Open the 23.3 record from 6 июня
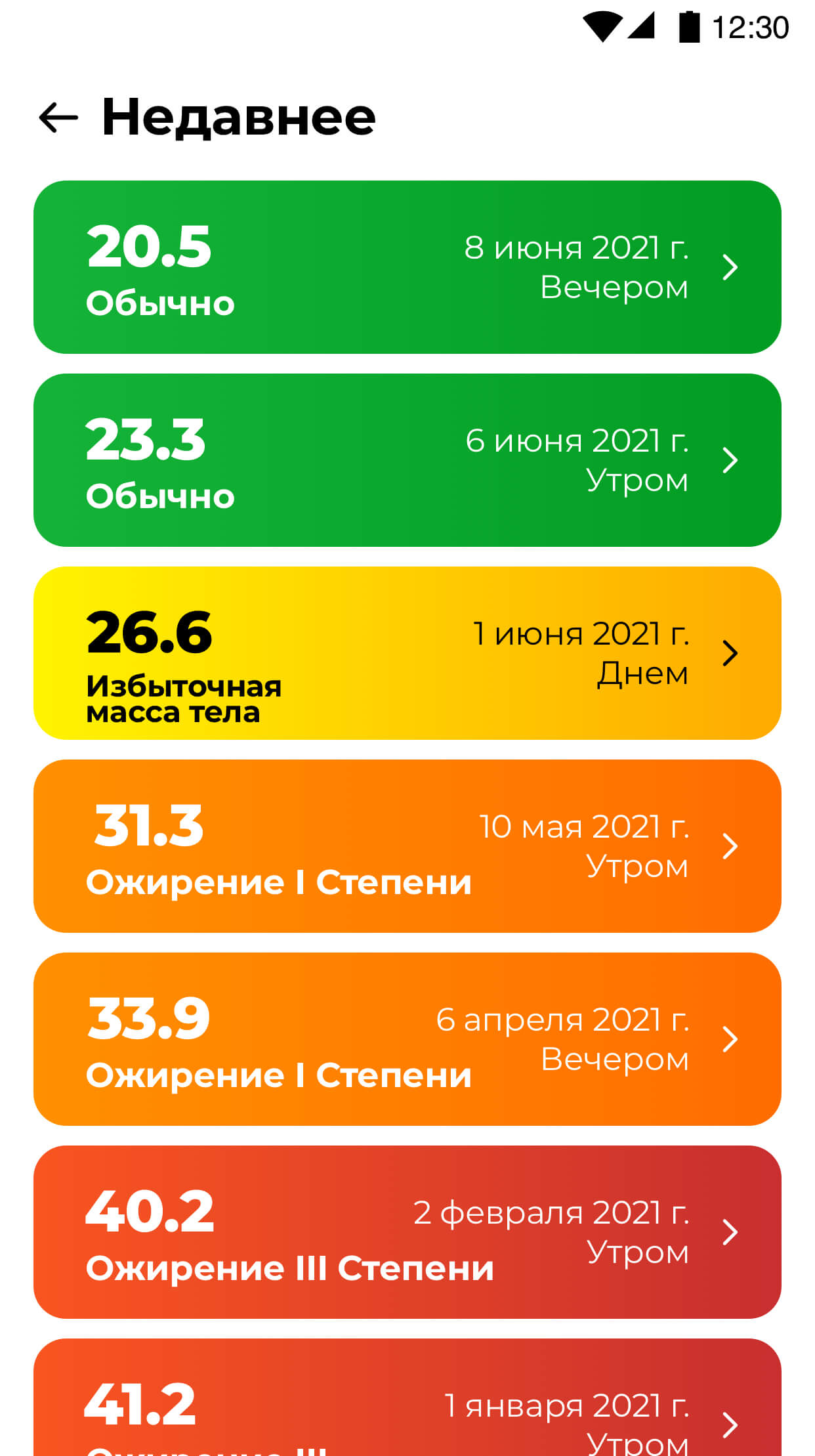 click(x=407, y=460)
